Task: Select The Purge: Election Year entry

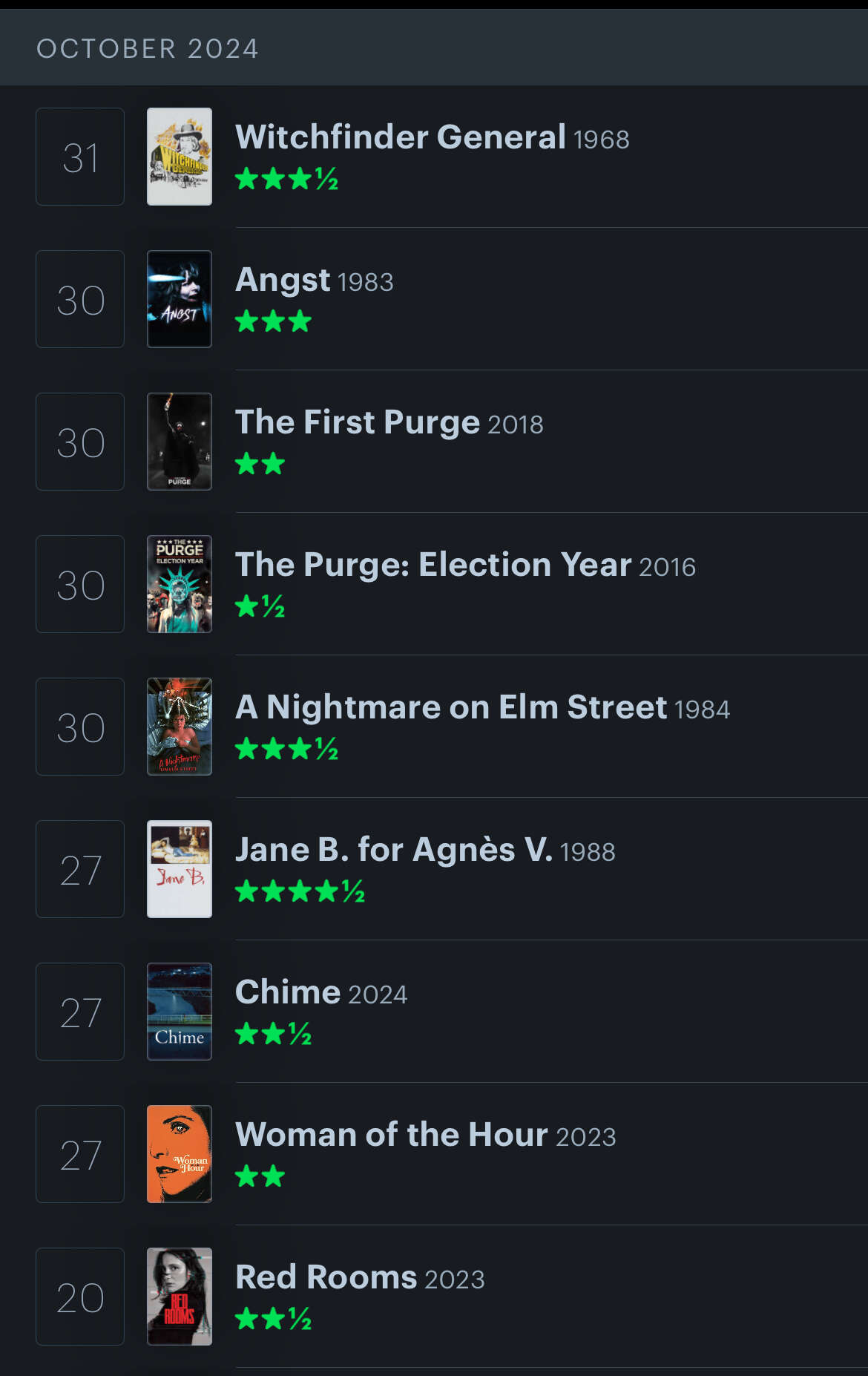Action: [433, 566]
